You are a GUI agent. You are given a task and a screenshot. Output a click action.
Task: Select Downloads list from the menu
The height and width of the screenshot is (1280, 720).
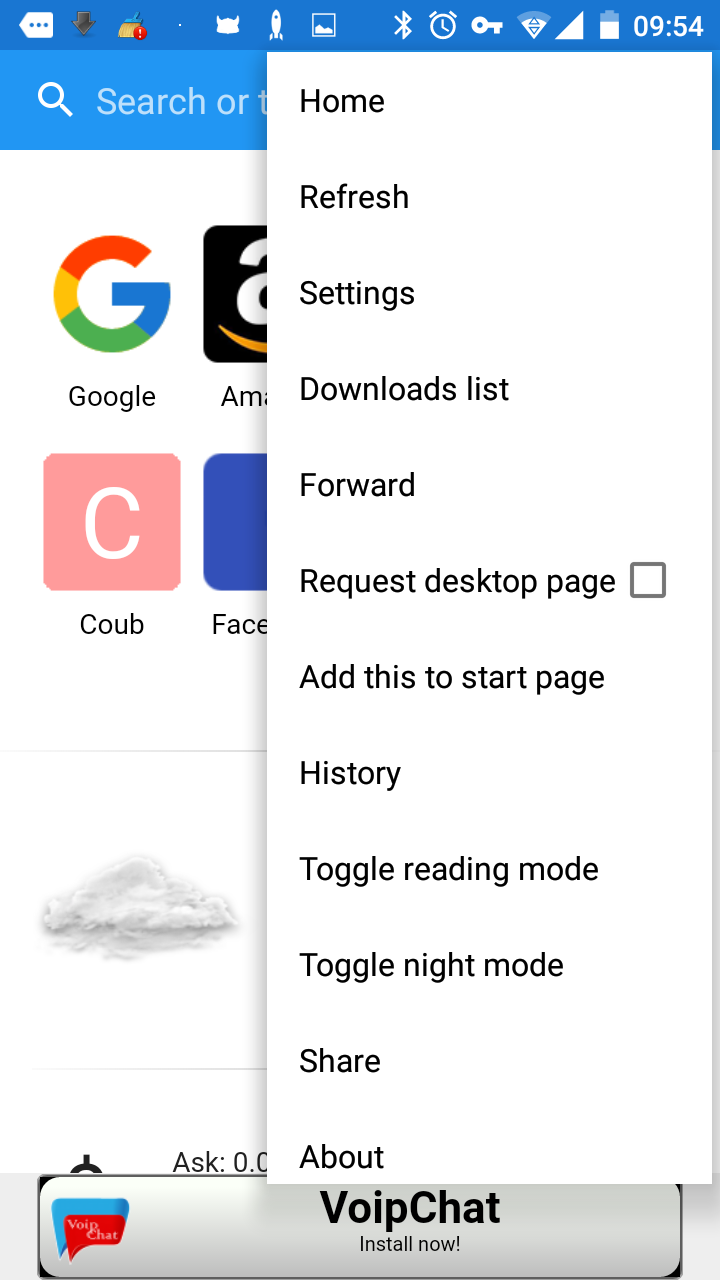(404, 388)
